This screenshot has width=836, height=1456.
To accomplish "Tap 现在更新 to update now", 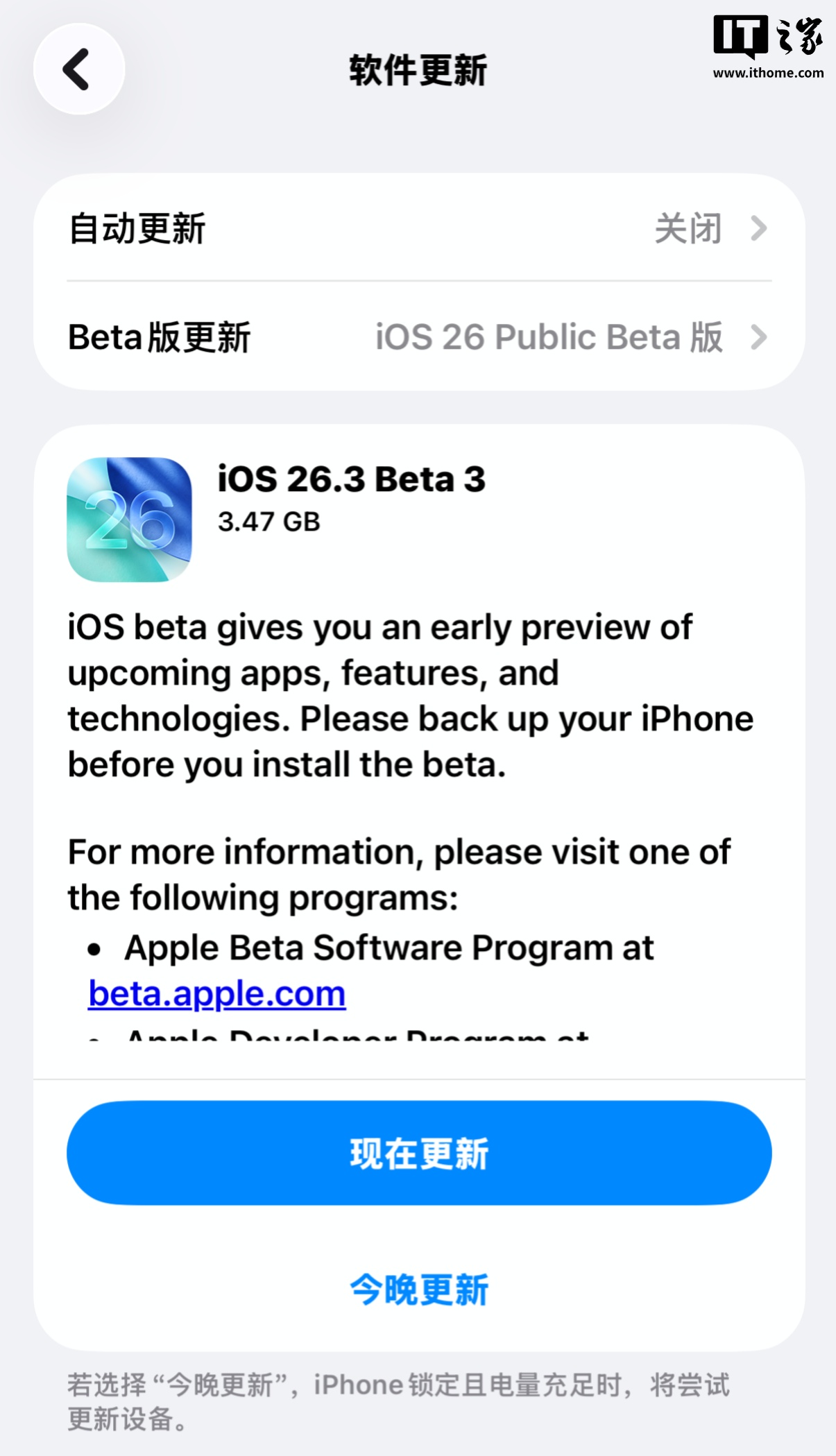I will pos(418,1153).
